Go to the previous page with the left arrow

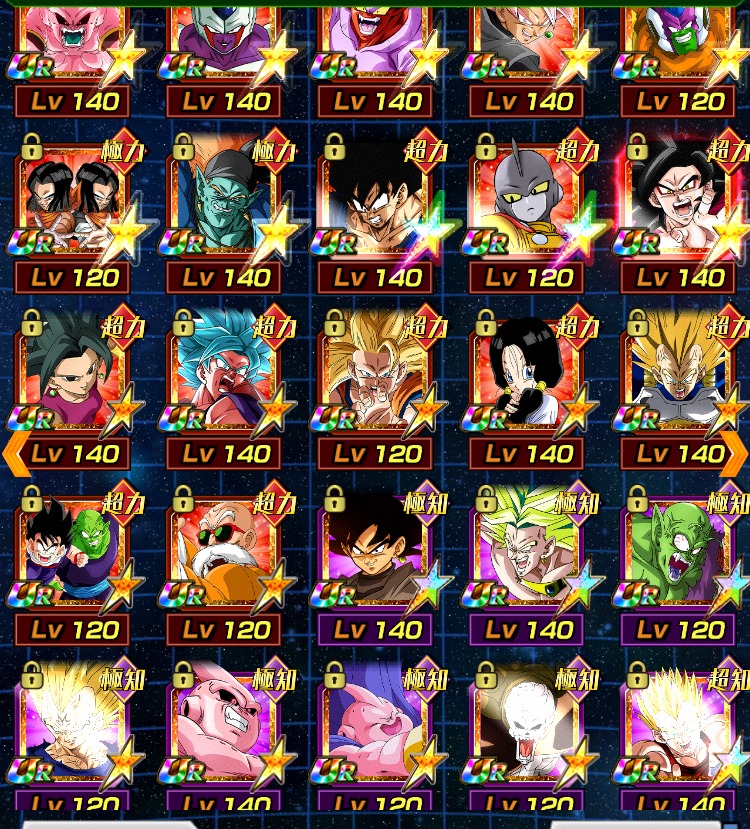14,453
